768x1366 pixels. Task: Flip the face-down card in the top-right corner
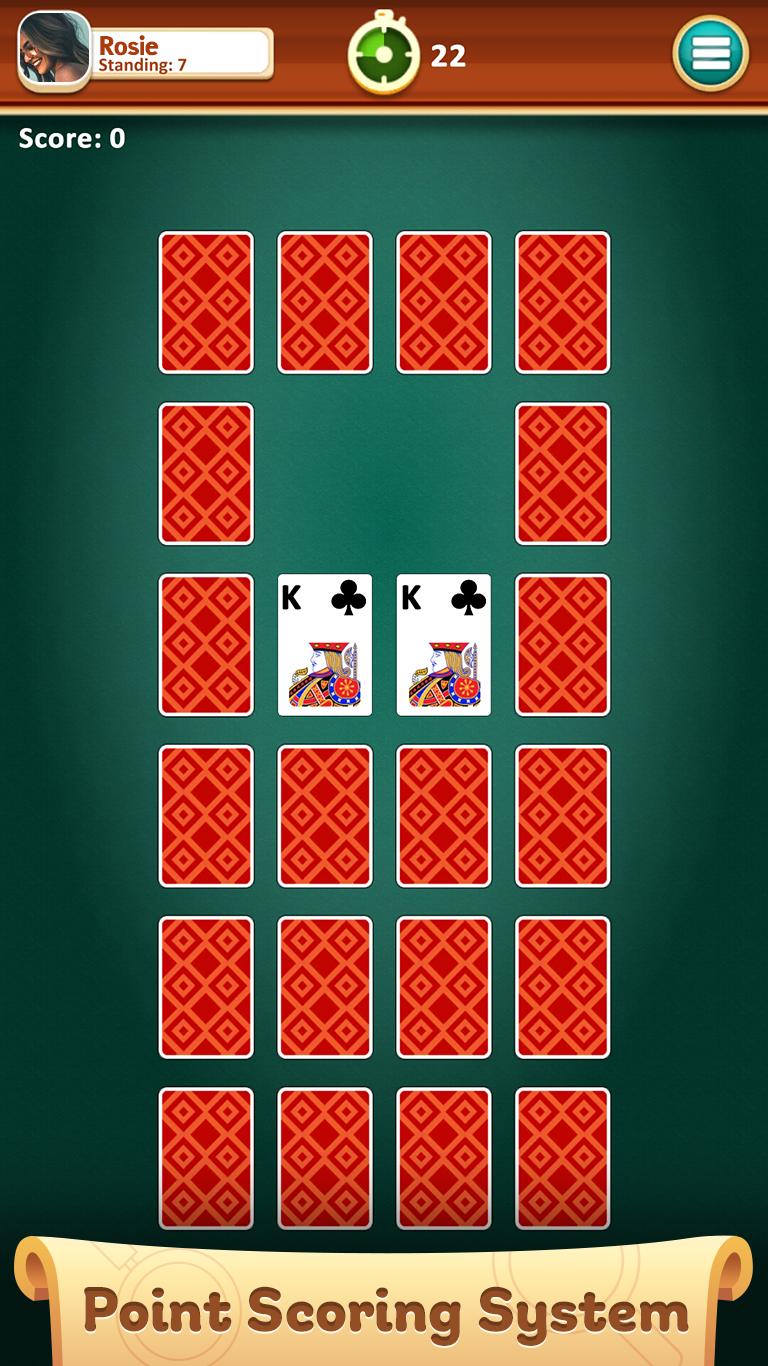(x=562, y=301)
